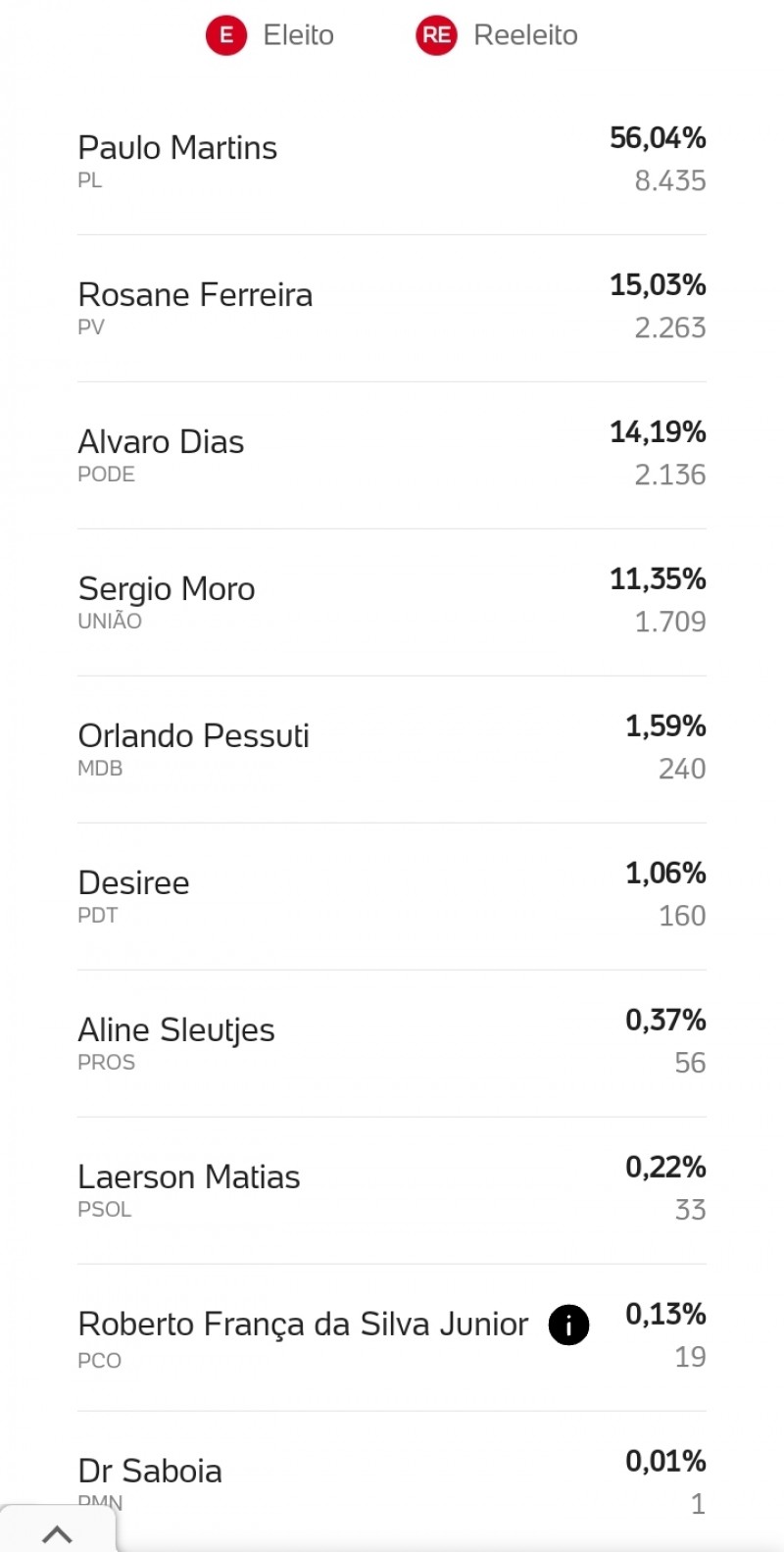This screenshot has height=1552, width=784.
Task: Open info icon beside Roberto França da Silva Junior
Action: pyautogui.click(x=568, y=1325)
